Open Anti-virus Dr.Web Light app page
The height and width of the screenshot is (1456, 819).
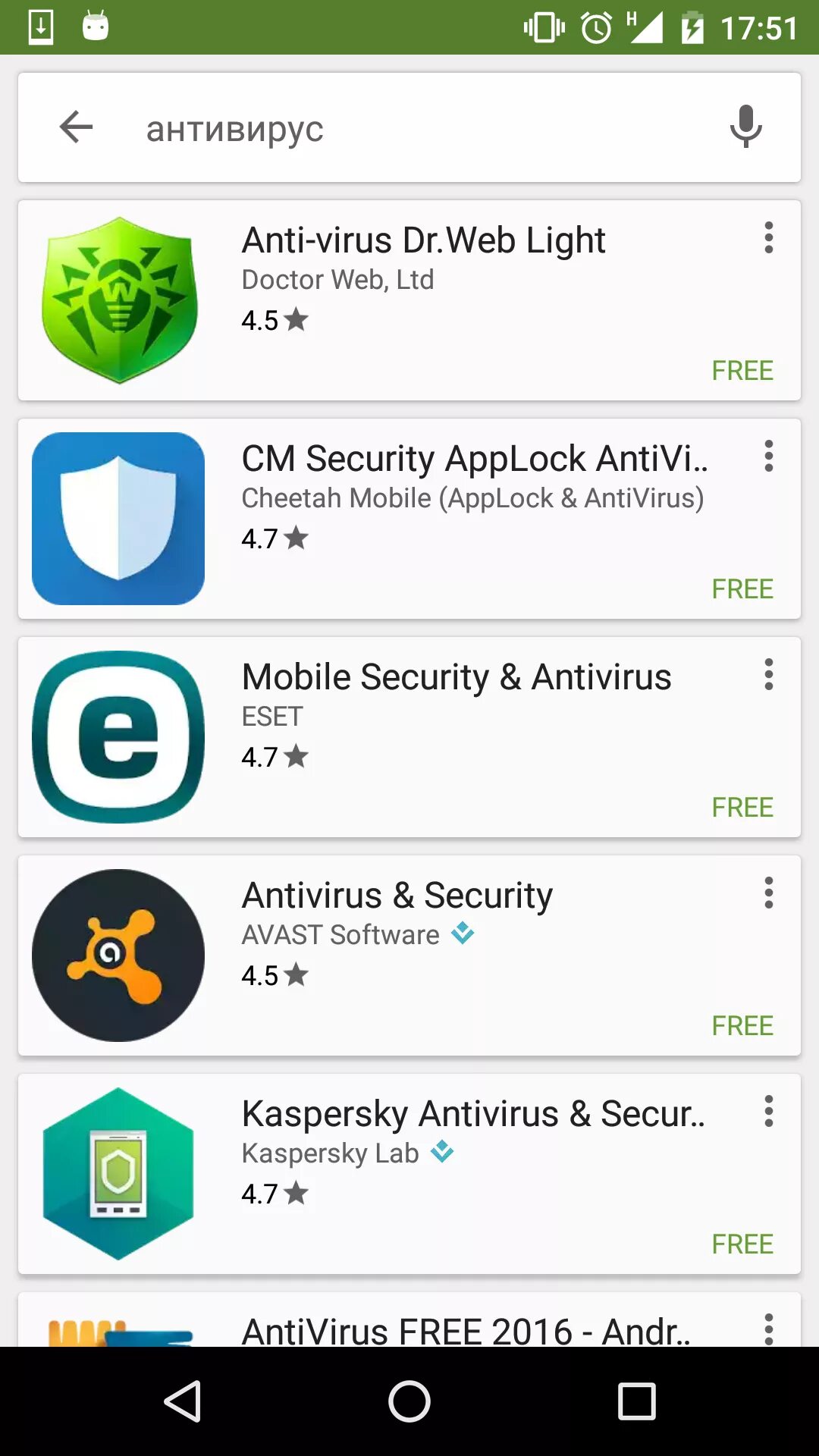[x=409, y=300]
